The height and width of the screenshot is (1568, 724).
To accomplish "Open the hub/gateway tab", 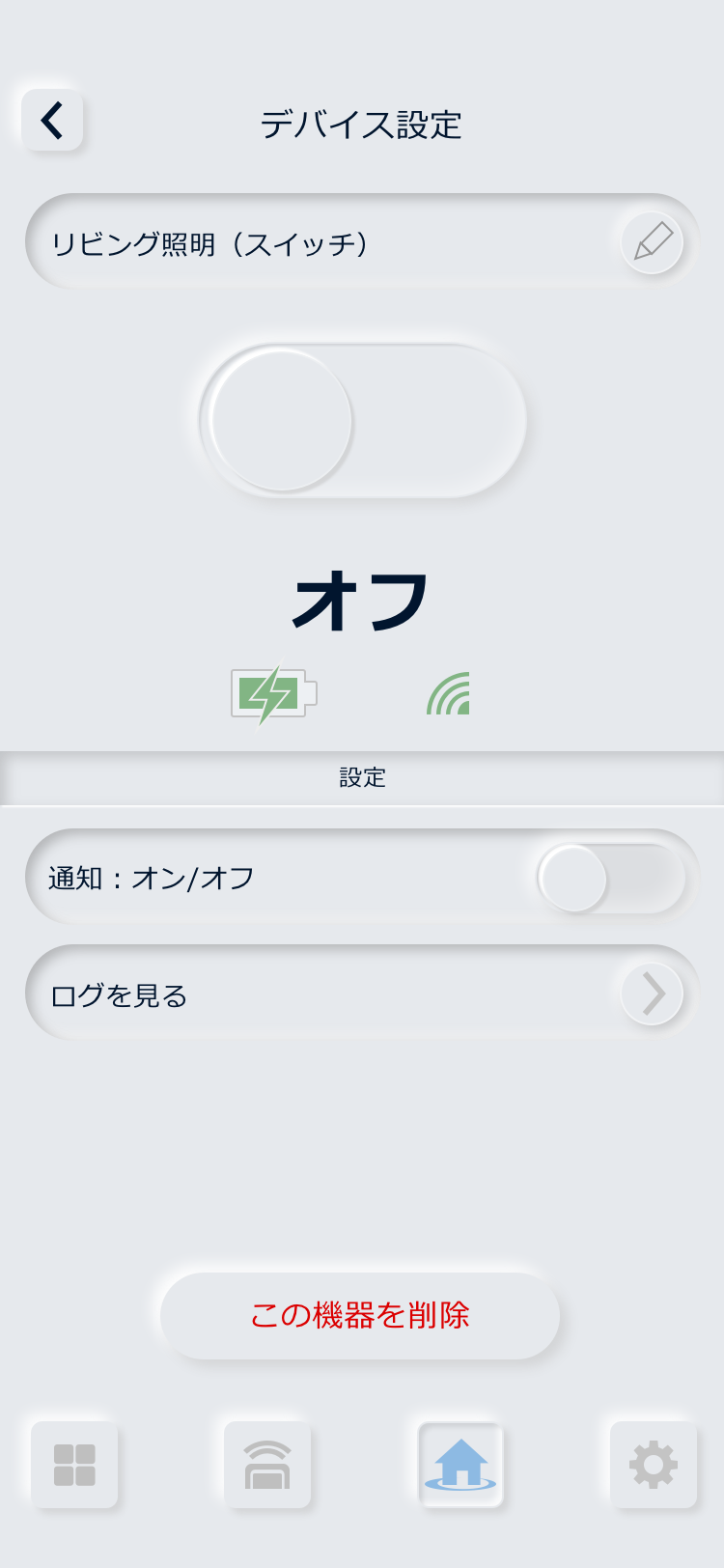I will coord(267,1465).
